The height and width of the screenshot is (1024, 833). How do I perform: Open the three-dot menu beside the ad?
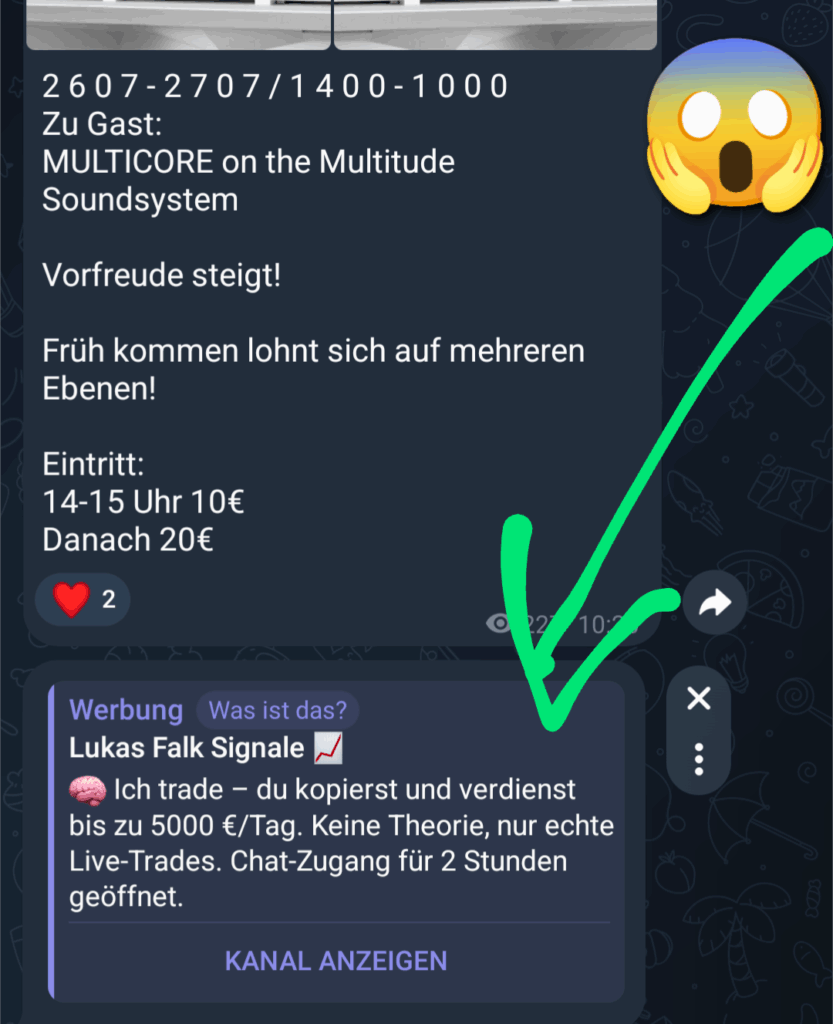coord(699,759)
